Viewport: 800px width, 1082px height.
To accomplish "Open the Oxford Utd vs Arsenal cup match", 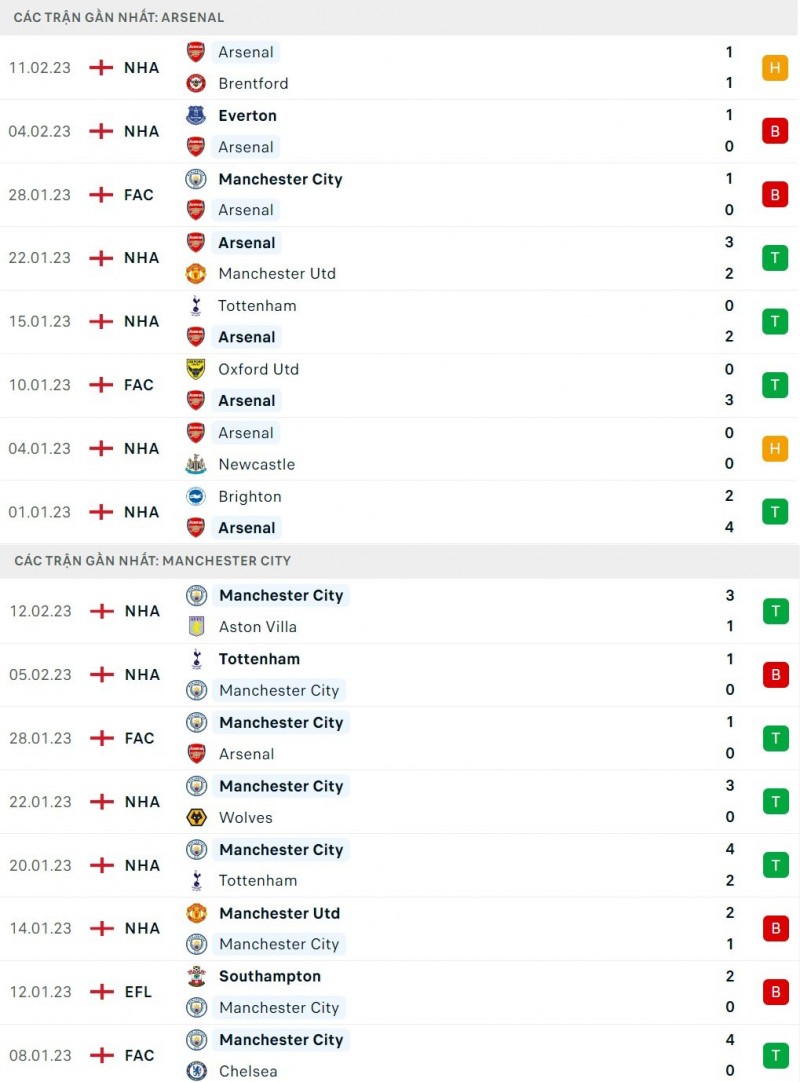I will pyautogui.click(x=400, y=385).
